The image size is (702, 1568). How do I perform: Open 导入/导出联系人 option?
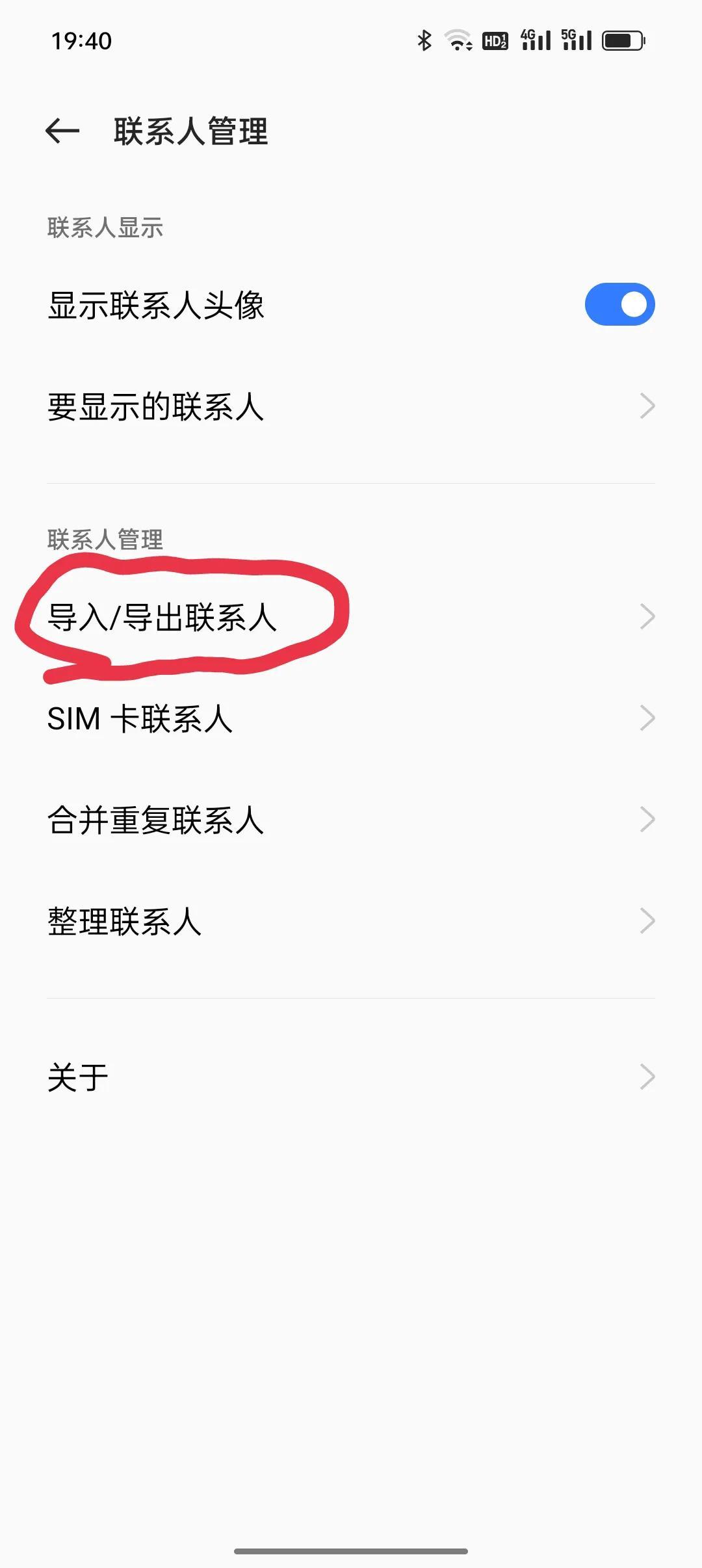(351, 617)
